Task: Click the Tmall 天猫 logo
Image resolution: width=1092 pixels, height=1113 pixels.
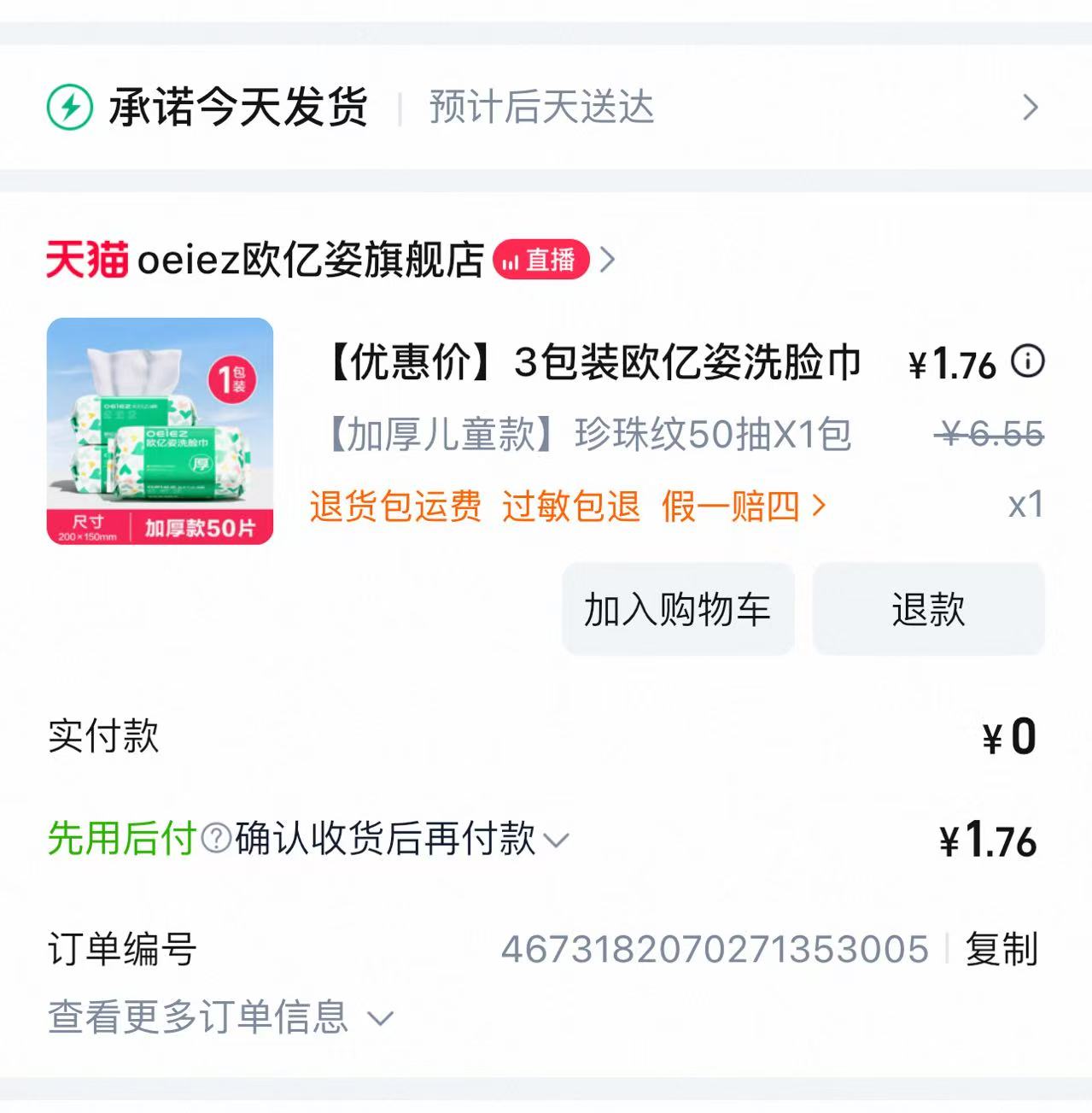Action: pyautogui.click(x=88, y=260)
